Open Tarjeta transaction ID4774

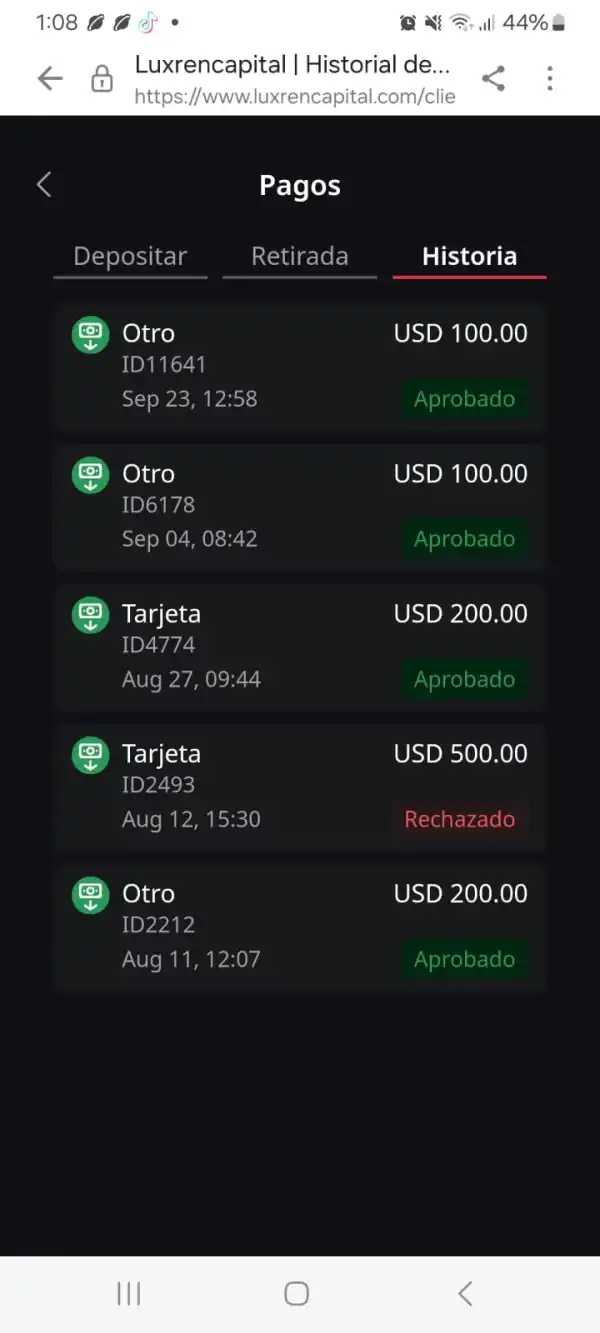[x=299, y=646]
